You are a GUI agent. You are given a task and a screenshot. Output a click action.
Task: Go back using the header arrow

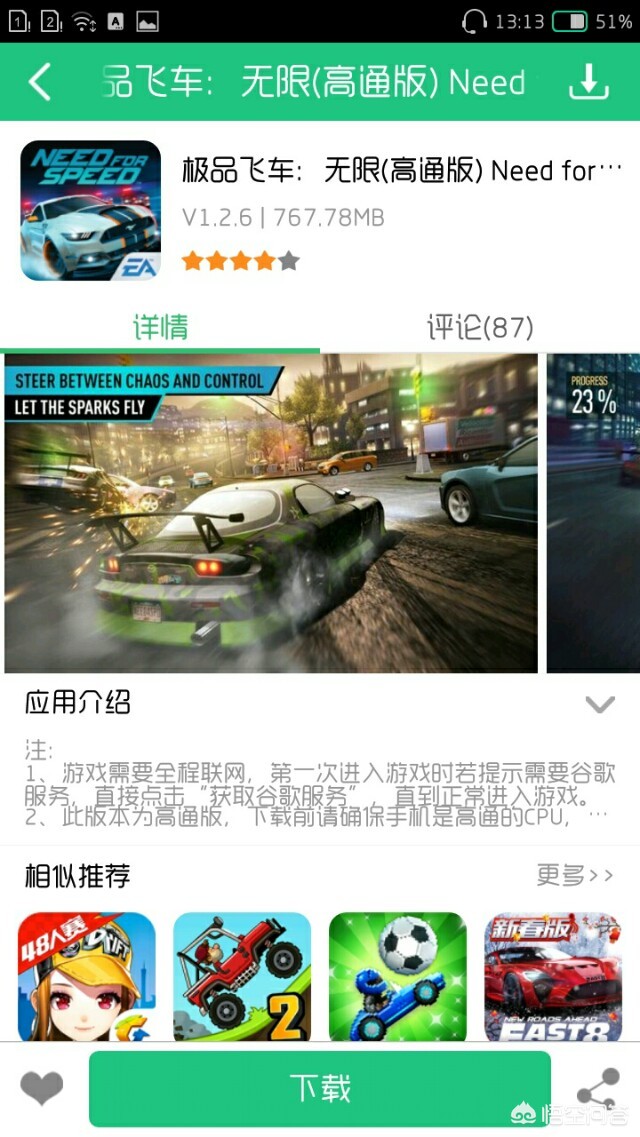tap(40, 81)
